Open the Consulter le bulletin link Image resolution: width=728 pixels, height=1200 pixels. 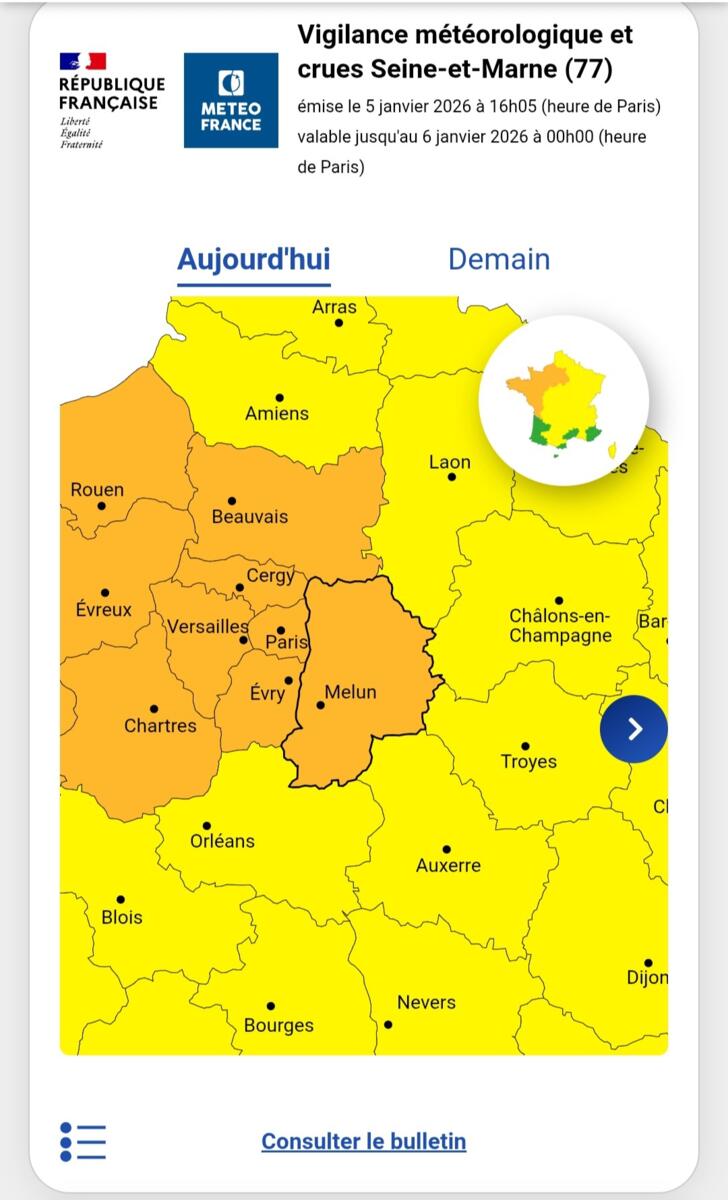tap(364, 1141)
